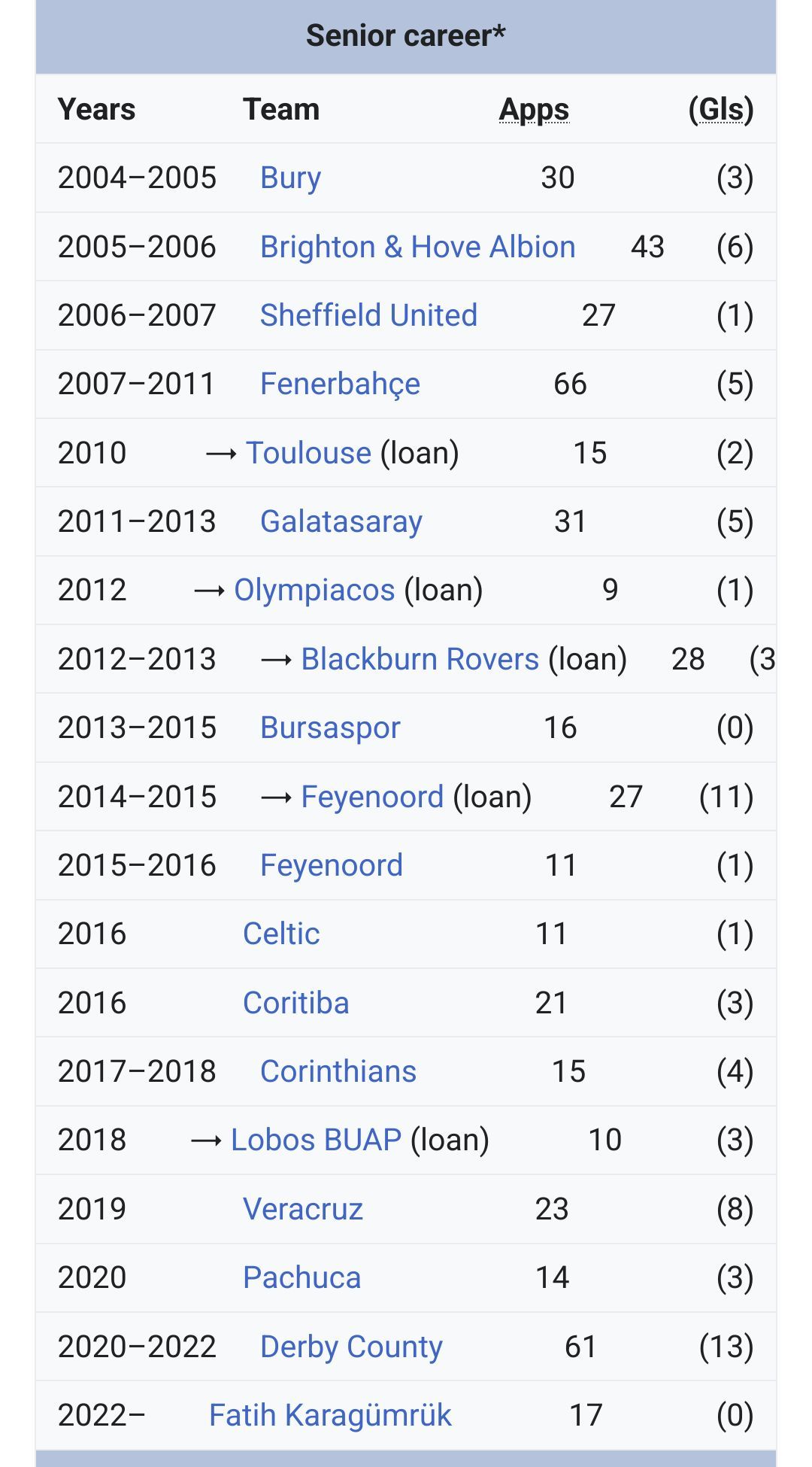Open the Corinthians link
The width and height of the screenshot is (812, 1467).
pyautogui.click(x=338, y=1071)
